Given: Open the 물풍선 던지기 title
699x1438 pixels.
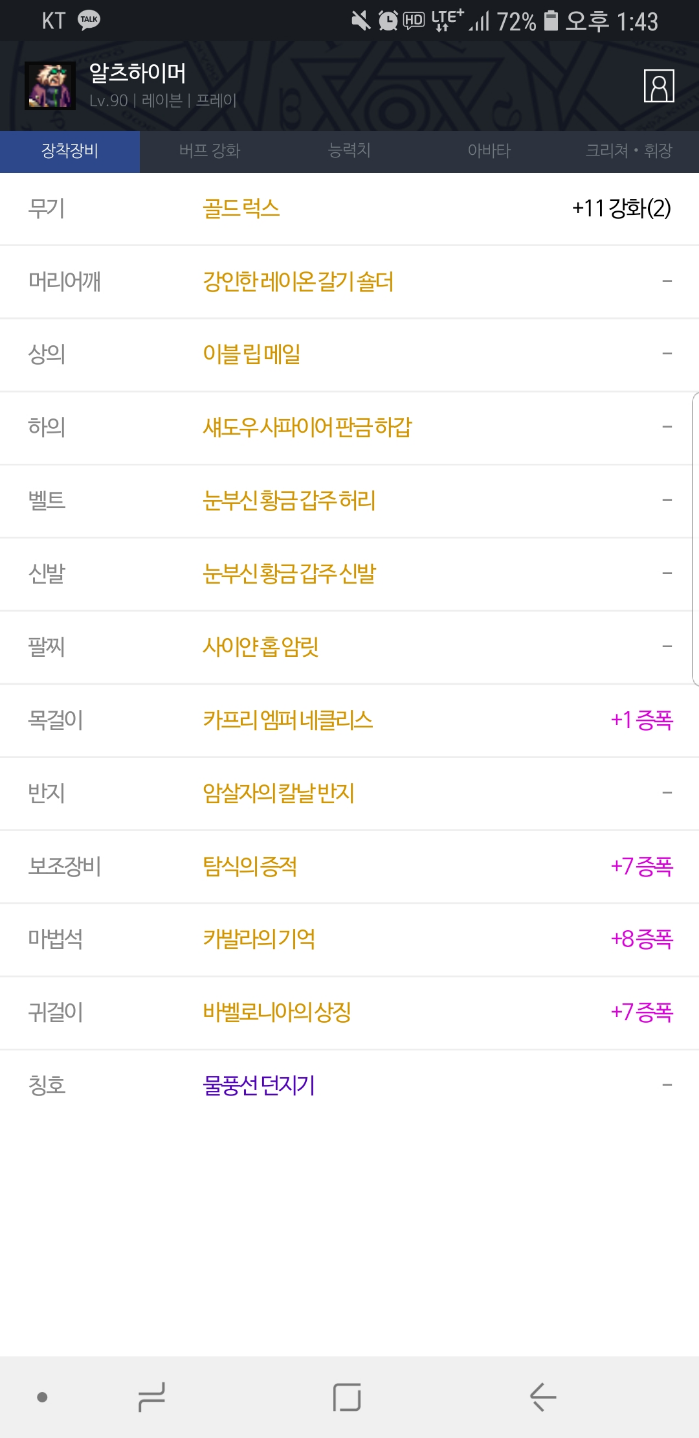Looking at the screenshot, I should (259, 1085).
